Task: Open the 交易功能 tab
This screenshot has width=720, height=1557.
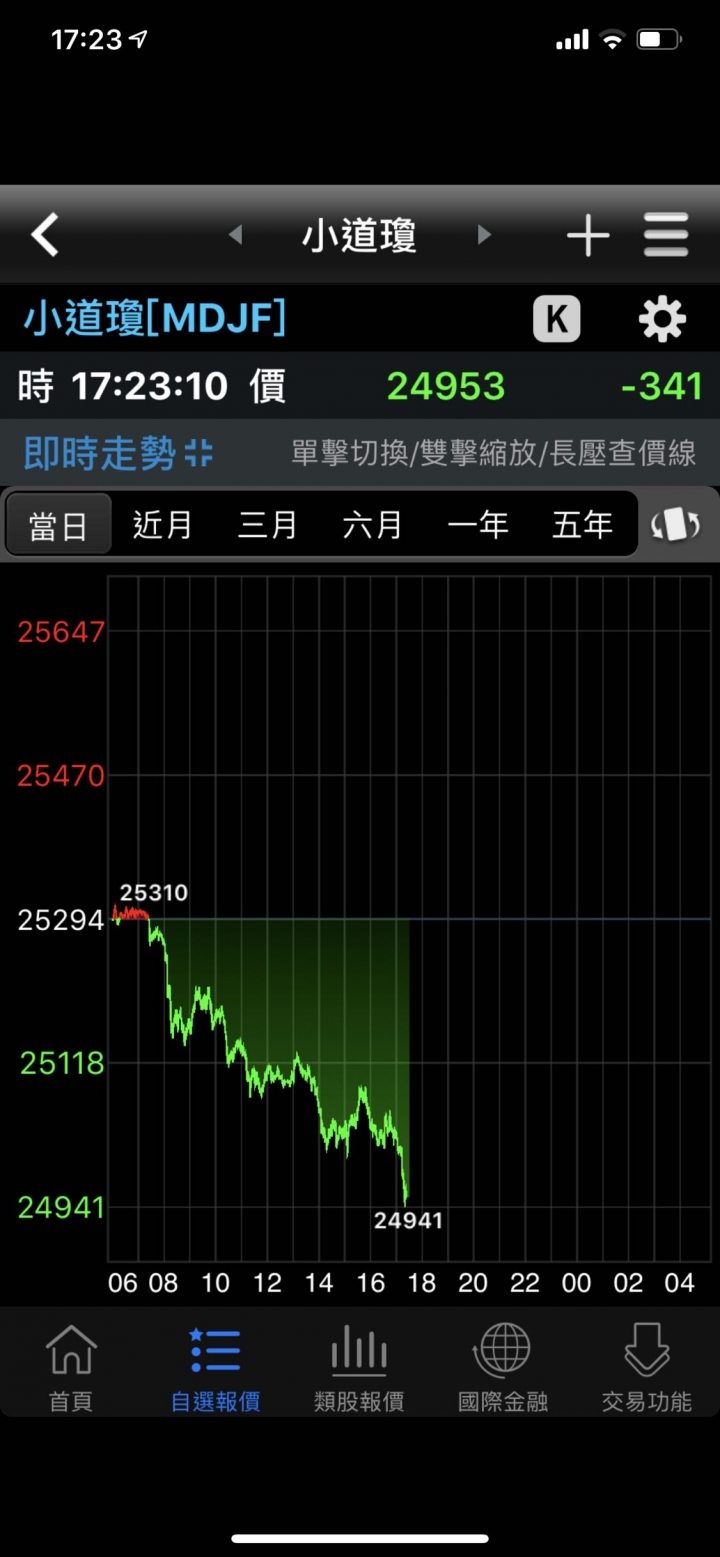Action: 647,1367
